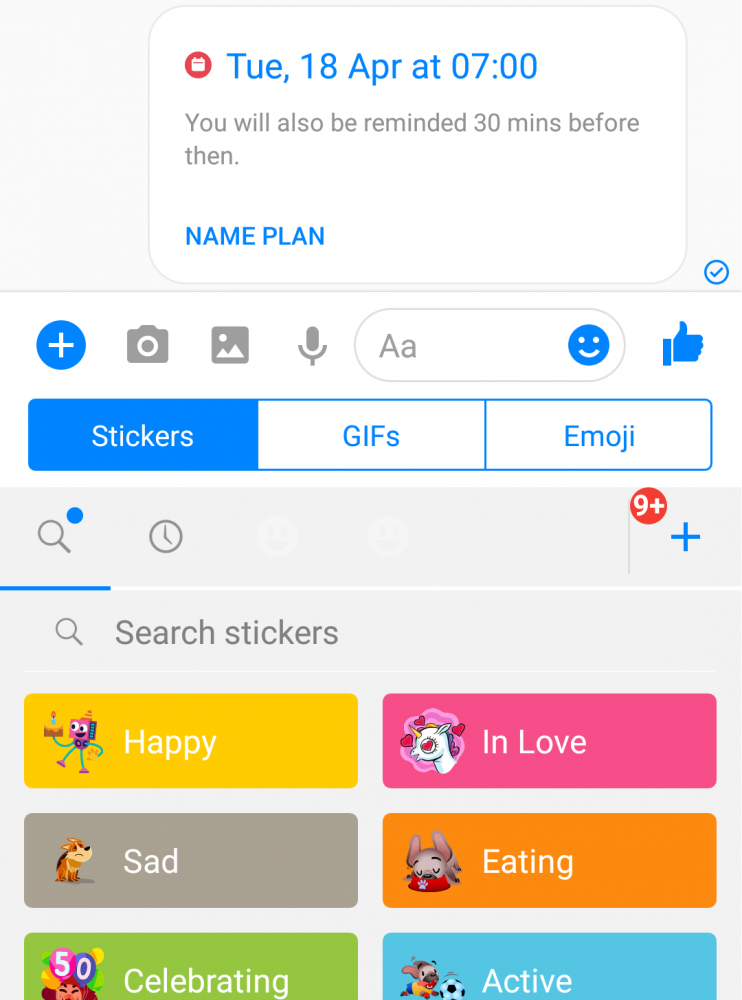Open the Eating stickers category
Image resolution: width=742 pixels, height=1000 pixels.
[x=549, y=861]
